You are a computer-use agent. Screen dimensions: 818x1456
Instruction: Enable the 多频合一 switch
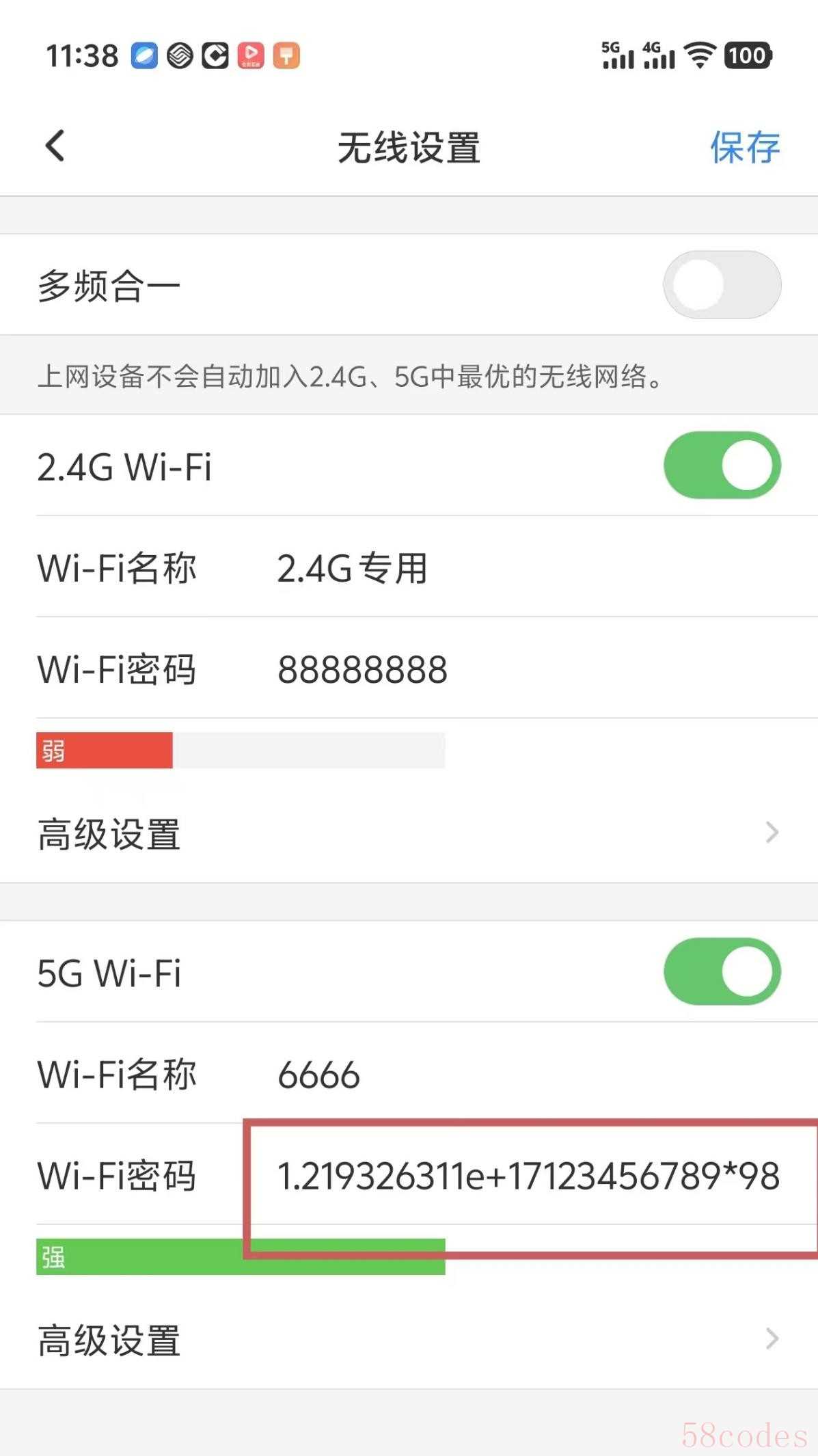coord(722,284)
